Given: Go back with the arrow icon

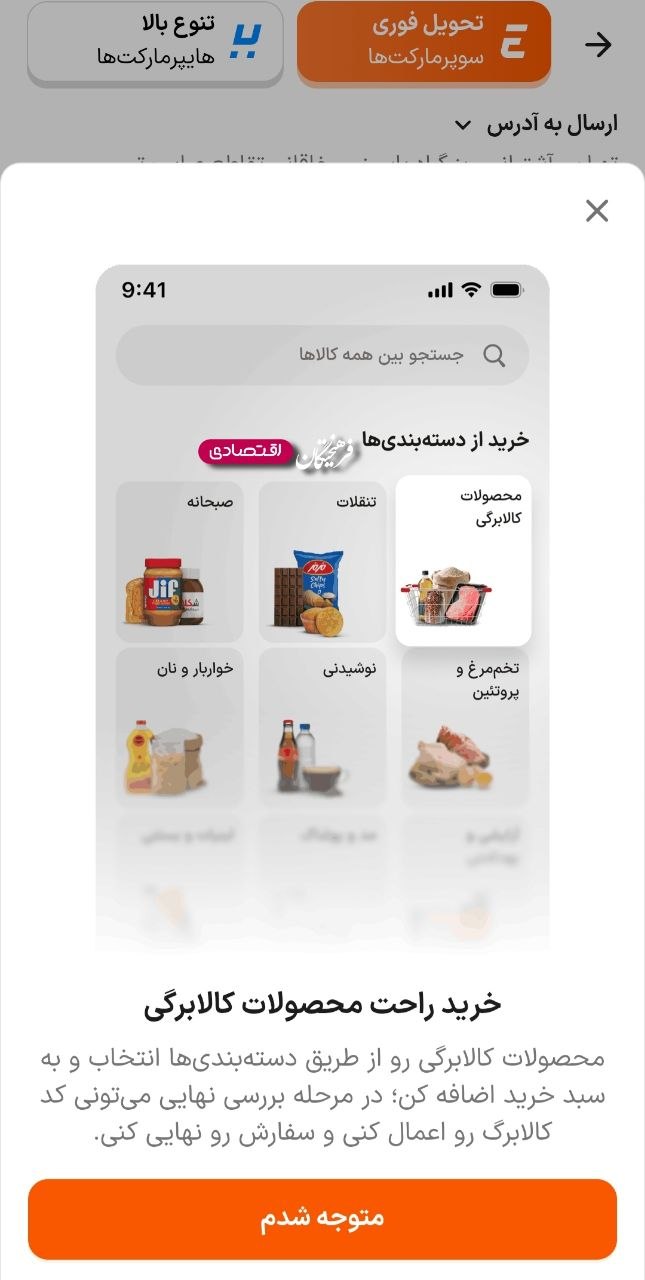Looking at the screenshot, I should (598, 45).
